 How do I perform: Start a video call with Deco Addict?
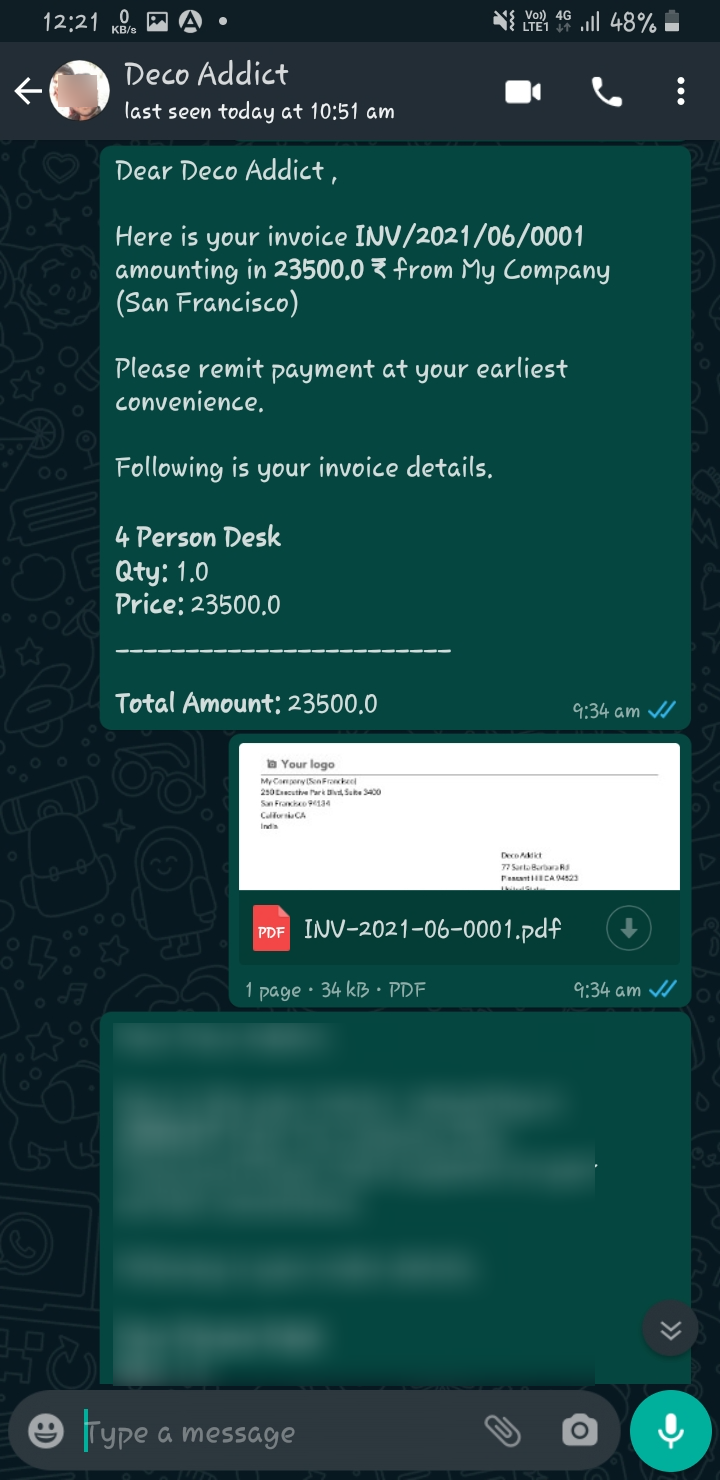coord(523,92)
